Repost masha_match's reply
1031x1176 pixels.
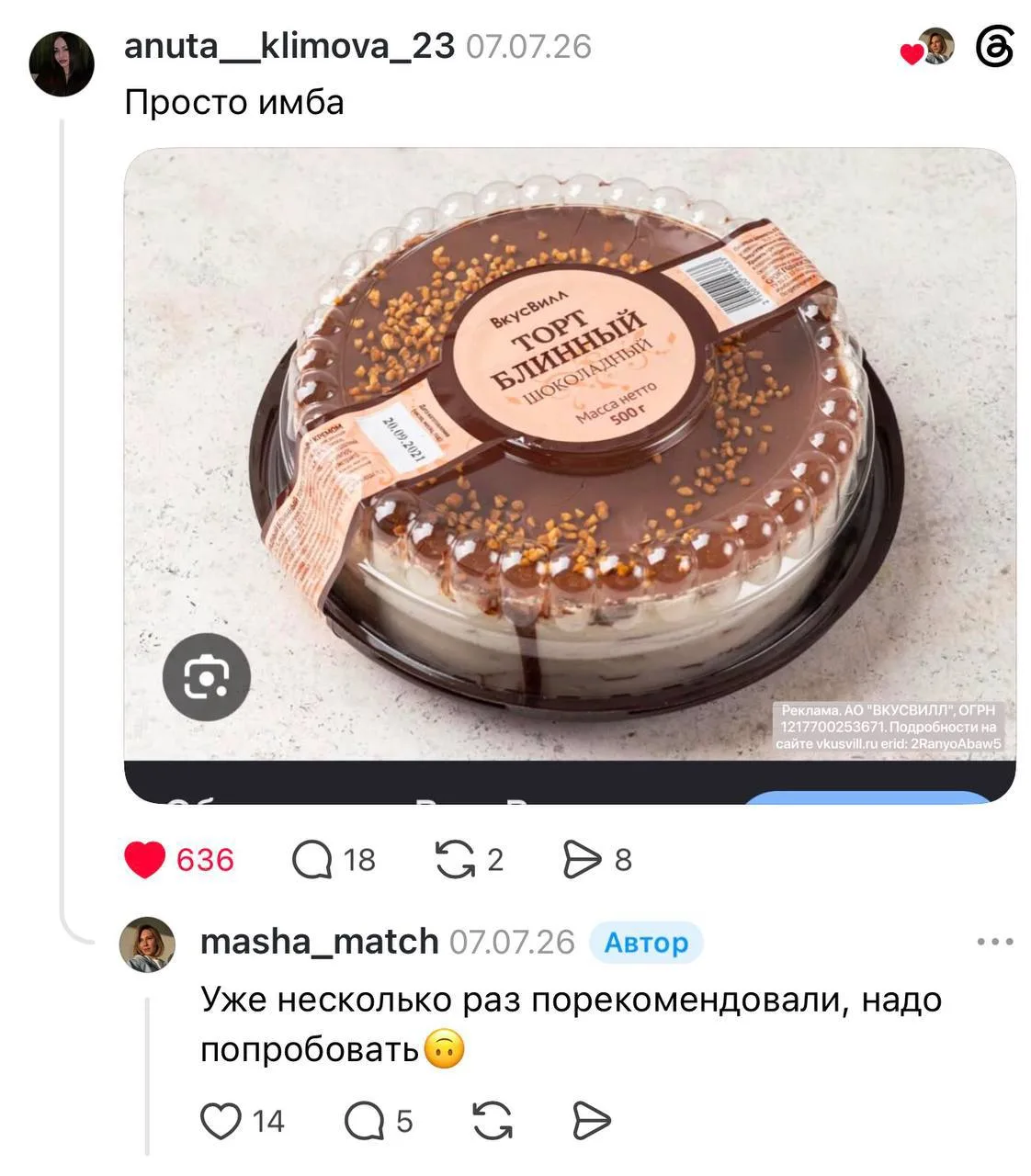493,1121
